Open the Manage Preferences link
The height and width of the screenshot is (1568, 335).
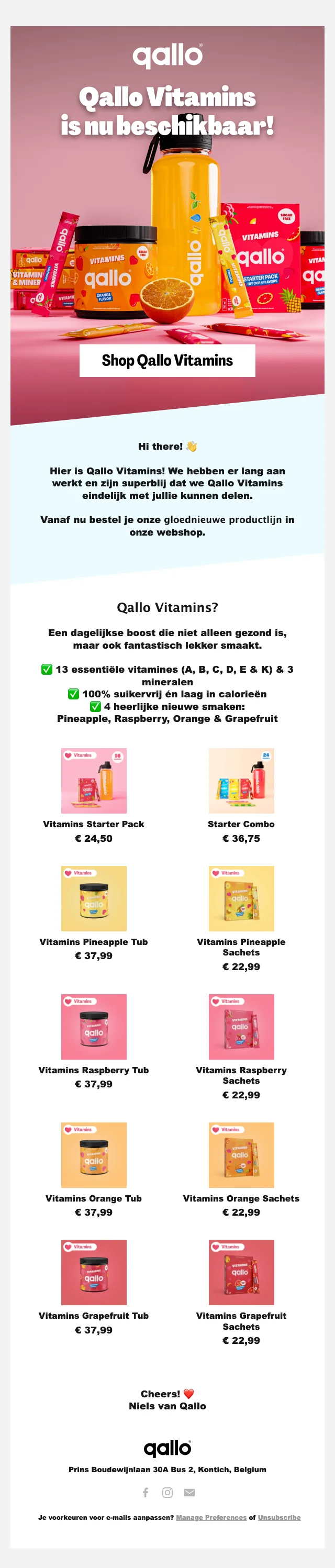[211, 1517]
